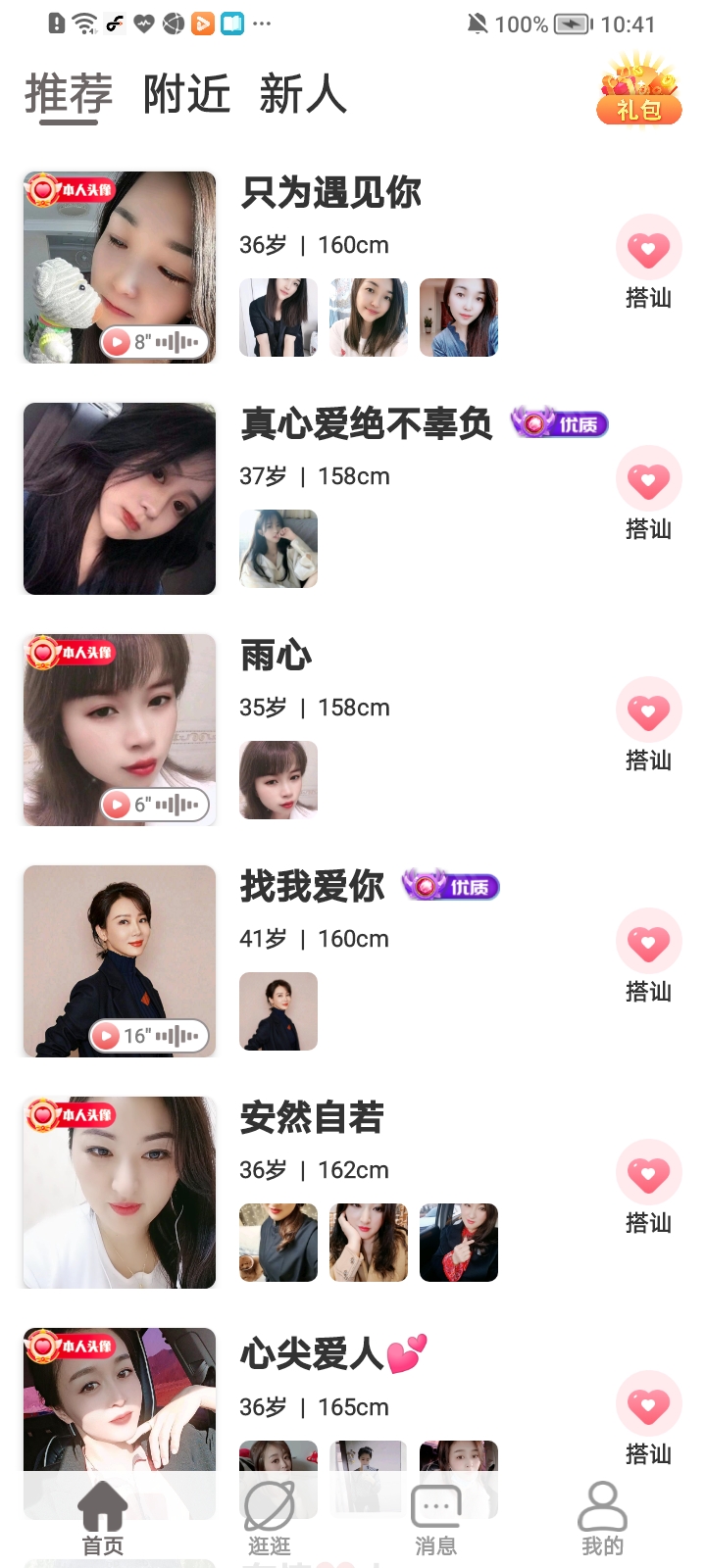
Task: Select the 推荐 tab
Action: [x=67, y=96]
